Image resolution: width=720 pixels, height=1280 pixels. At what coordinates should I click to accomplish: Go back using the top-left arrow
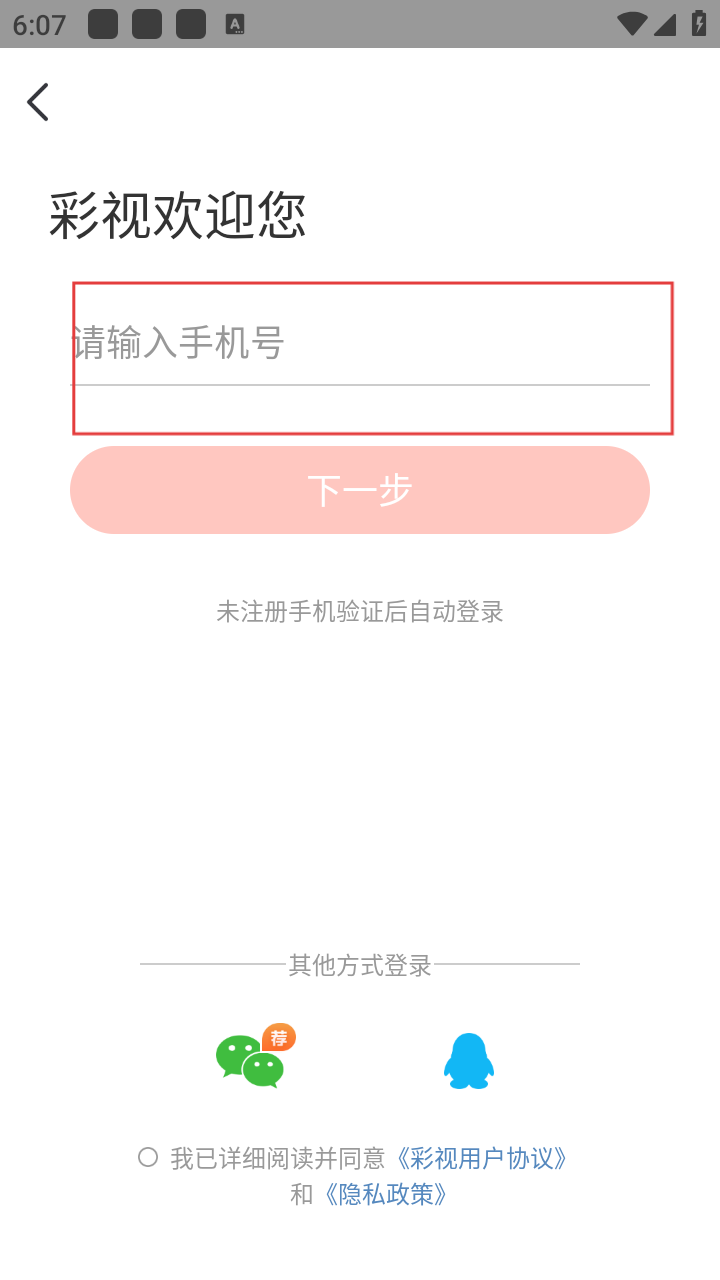point(38,102)
